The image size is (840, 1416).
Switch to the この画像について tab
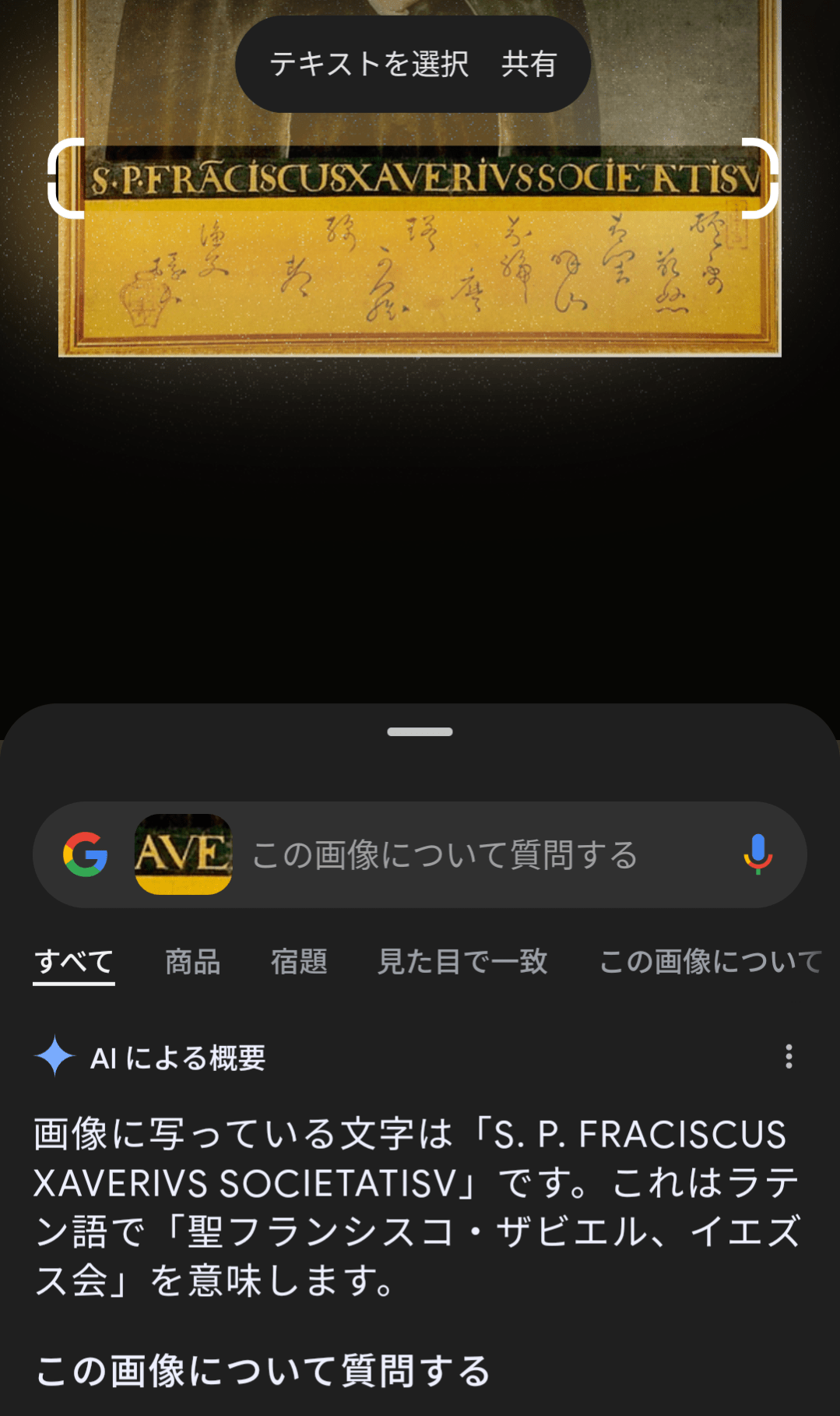710,962
